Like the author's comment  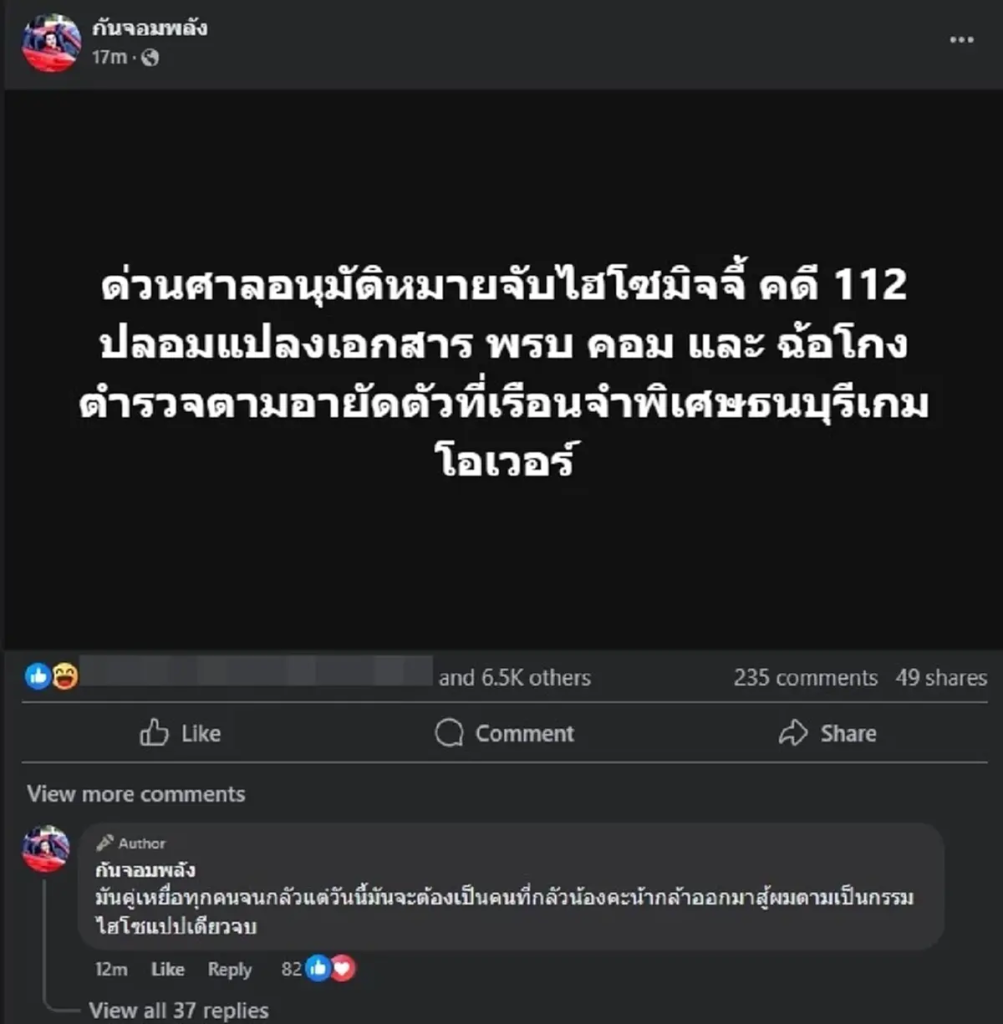click(168, 969)
